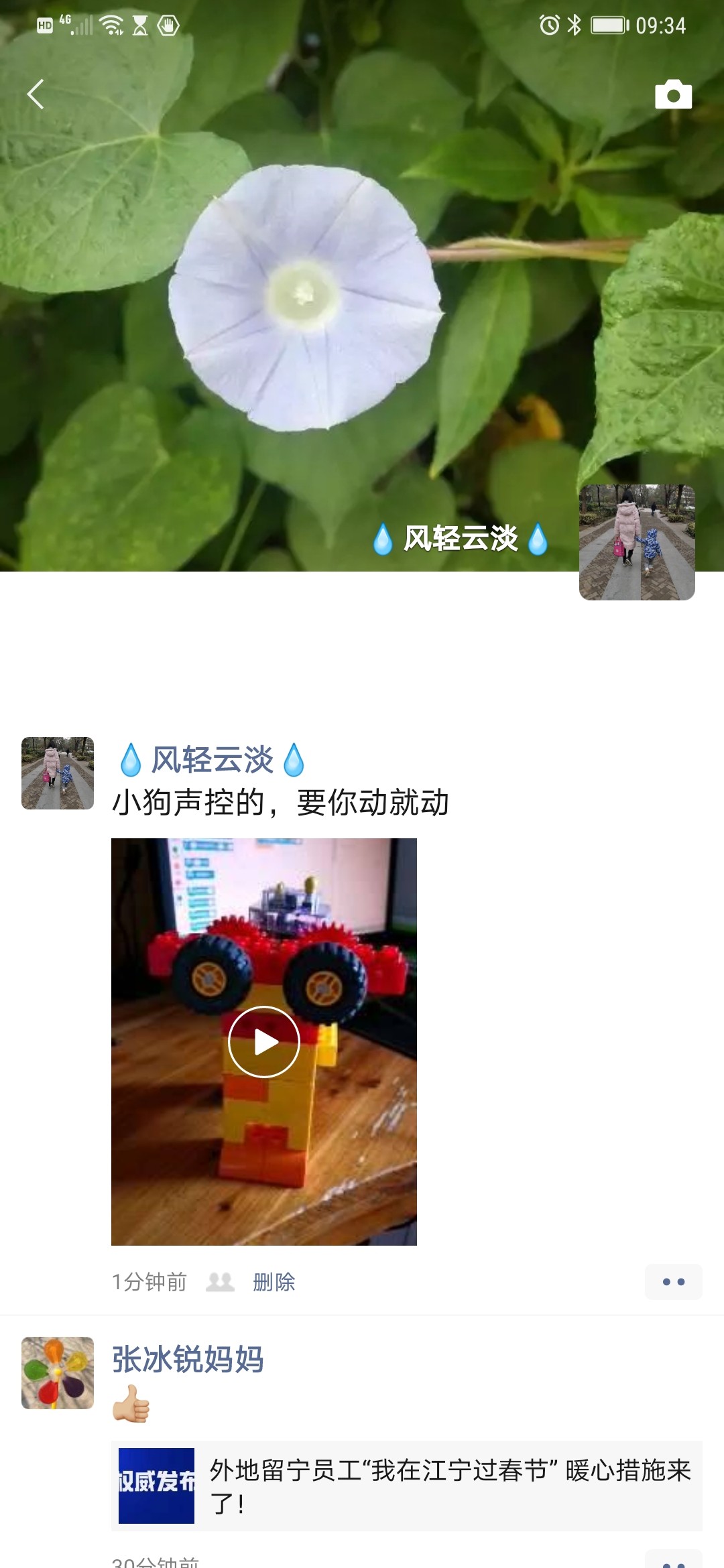
Task: Open the visibility icon beside 1分钟前
Action: click(220, 1282)
